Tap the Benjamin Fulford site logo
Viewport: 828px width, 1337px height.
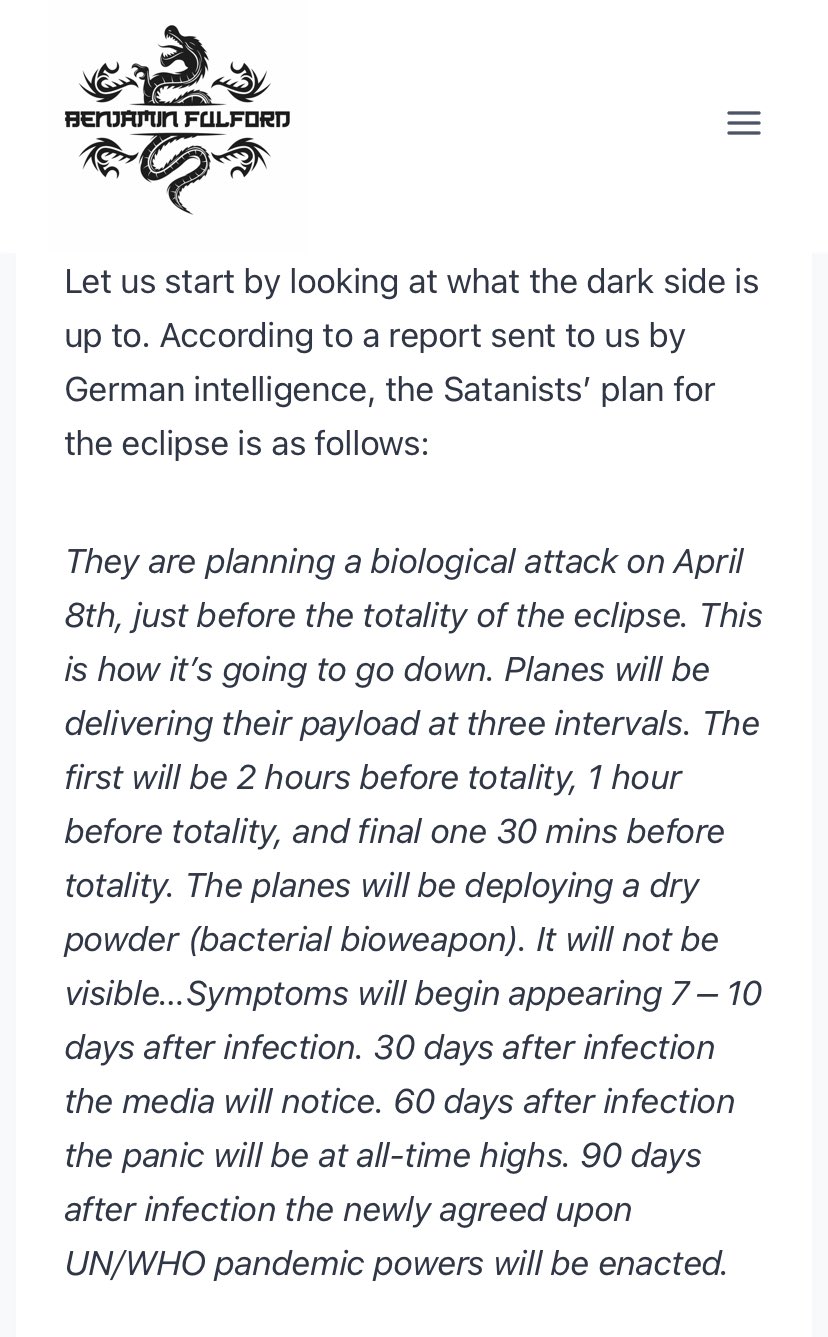pos(177,120)
